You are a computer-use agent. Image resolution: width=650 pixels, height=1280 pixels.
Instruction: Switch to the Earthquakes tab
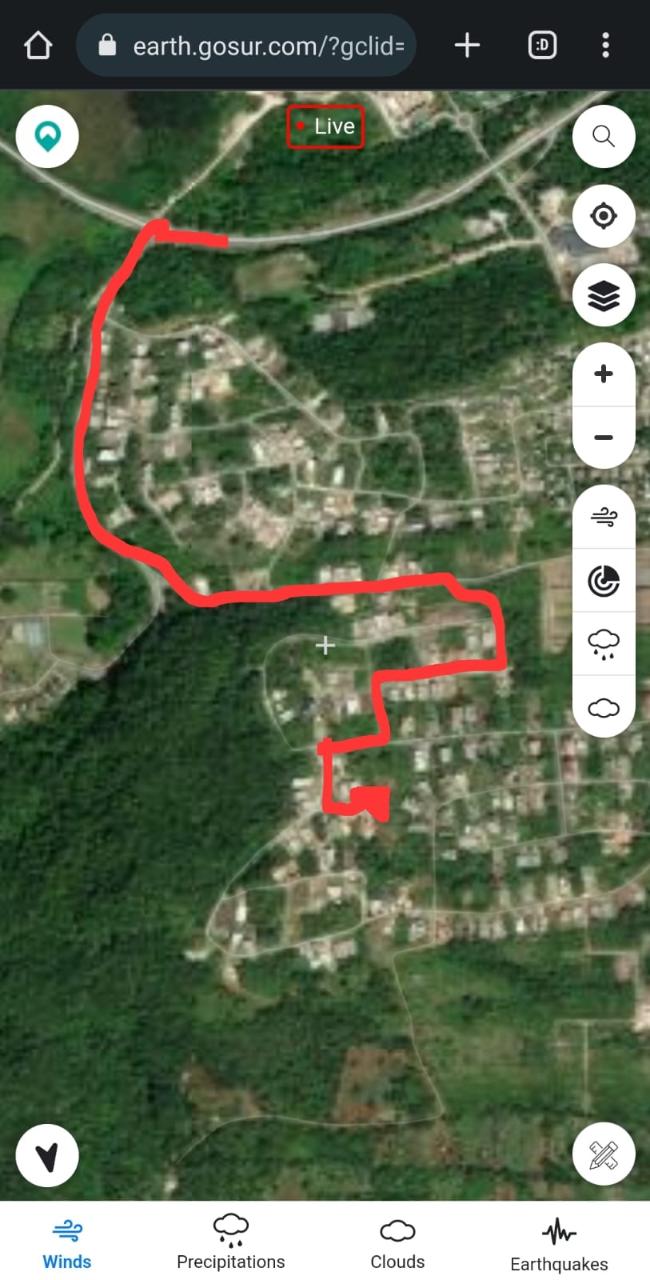click(x=559, y=1244)
